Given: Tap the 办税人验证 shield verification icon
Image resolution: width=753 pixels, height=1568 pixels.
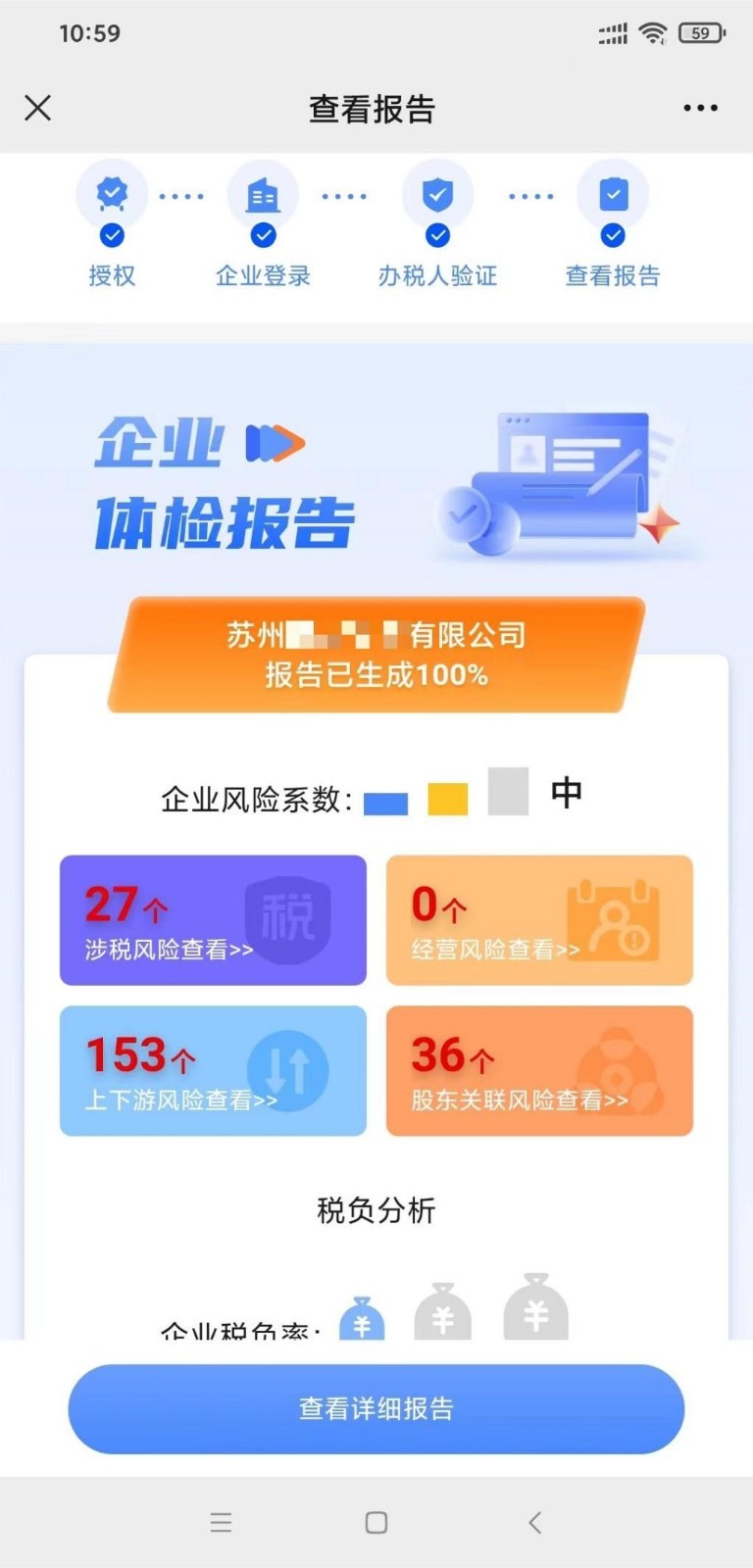Looking at the screenshot, I should click(x=436, y=195).
